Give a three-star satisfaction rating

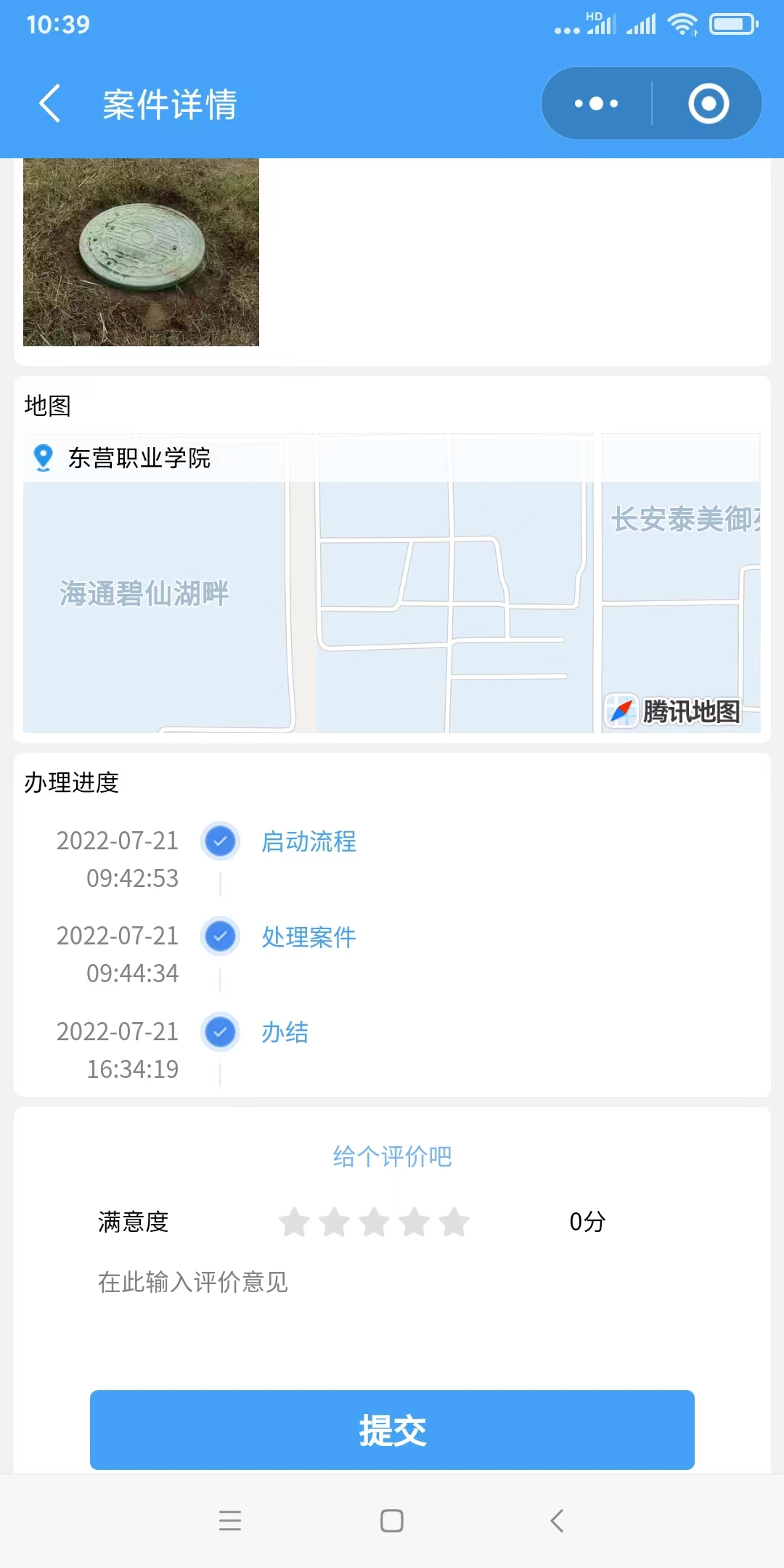pos(375,1222)
